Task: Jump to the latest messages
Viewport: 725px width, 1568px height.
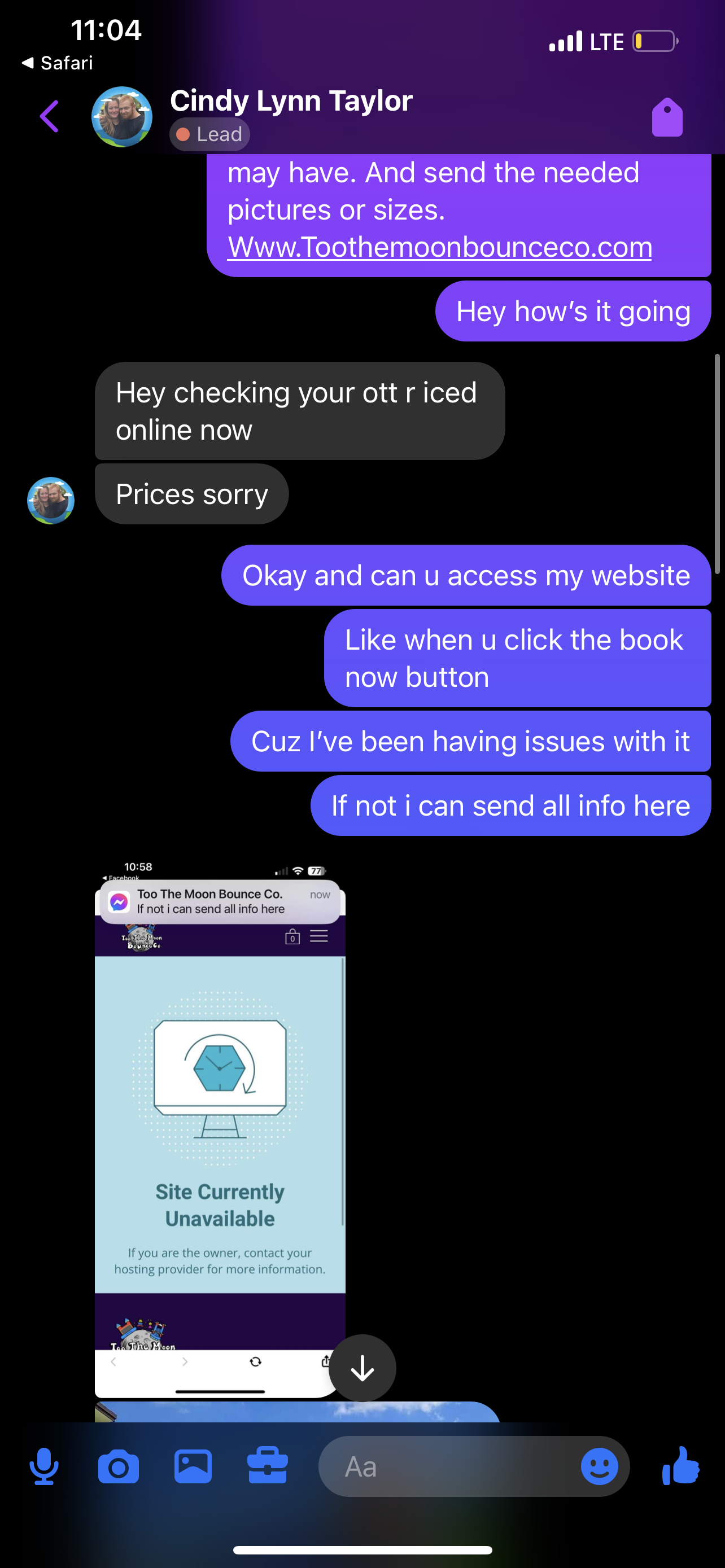Action: (x=363, y=1368)
